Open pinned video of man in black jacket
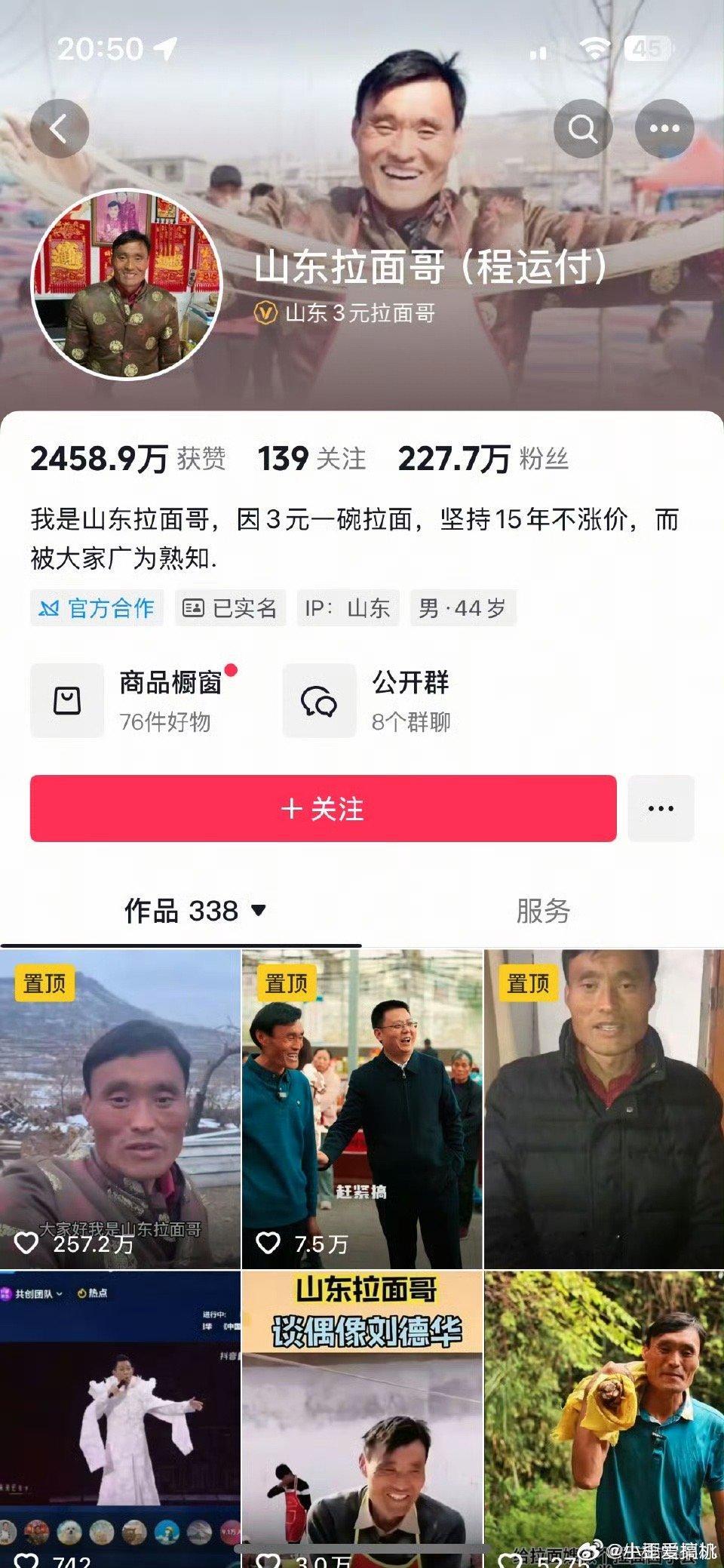This screenshot has width=724, height=1568. click(x=603, y=1109)
